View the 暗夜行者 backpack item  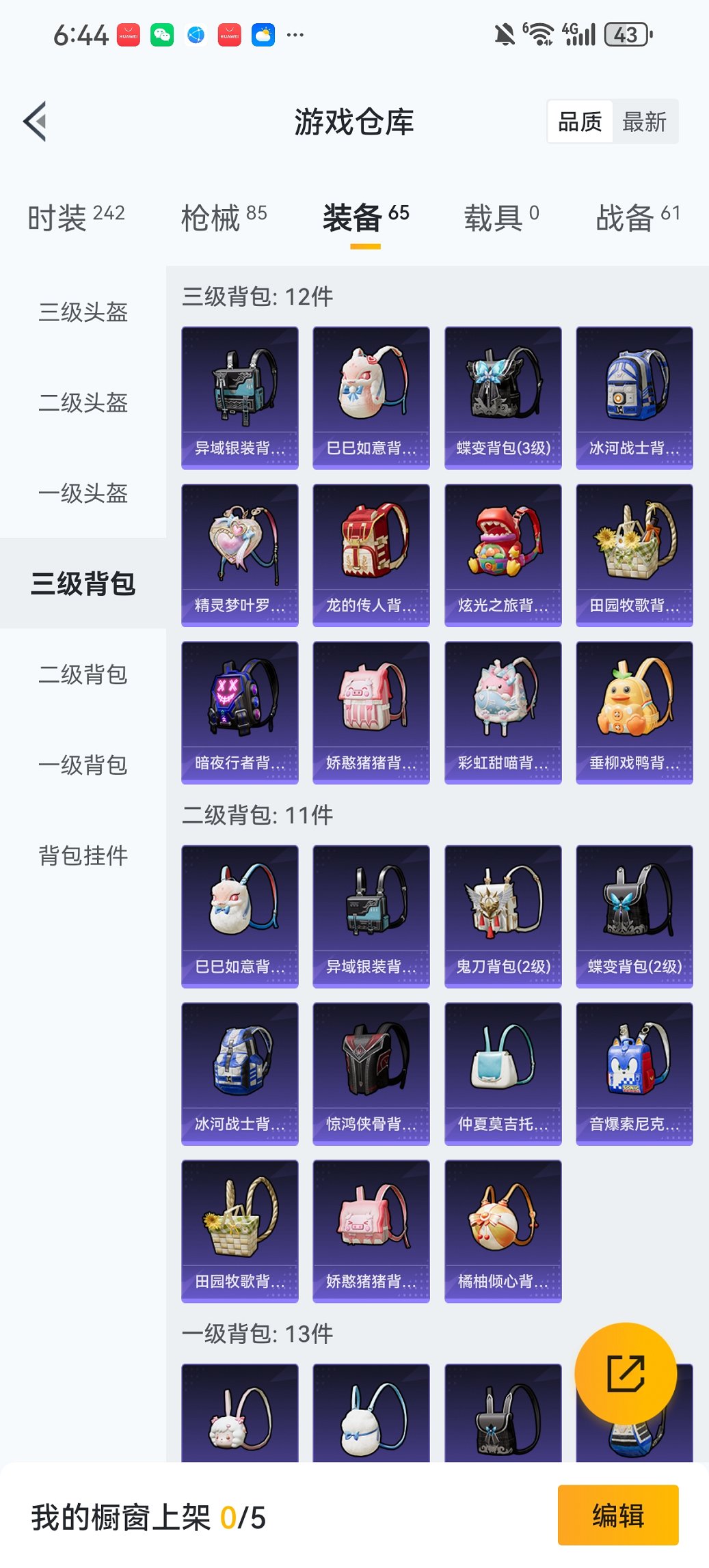pyautogui.click(x=239, y=712)
